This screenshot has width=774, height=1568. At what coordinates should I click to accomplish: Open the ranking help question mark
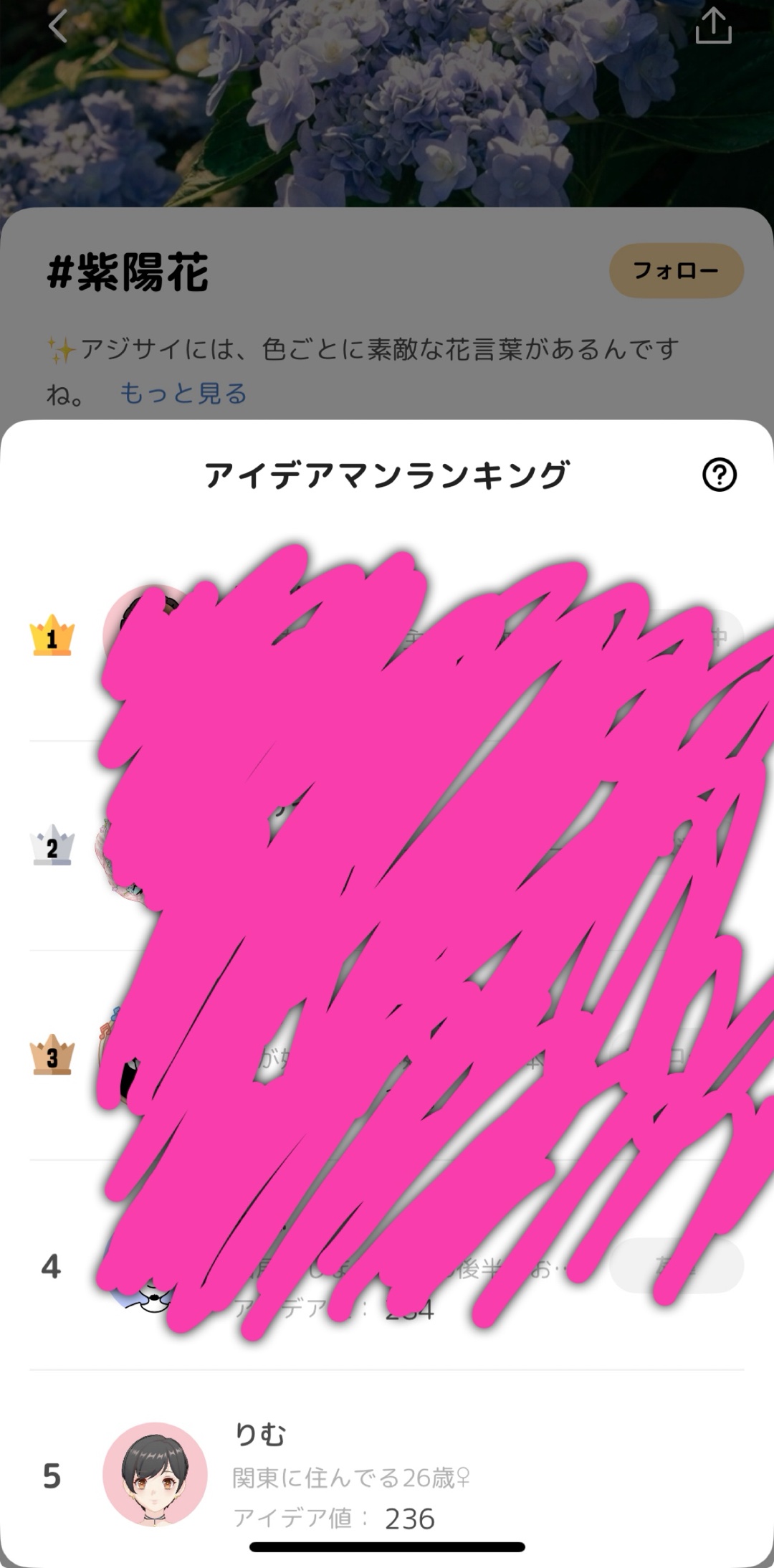(x=719, y=475)
